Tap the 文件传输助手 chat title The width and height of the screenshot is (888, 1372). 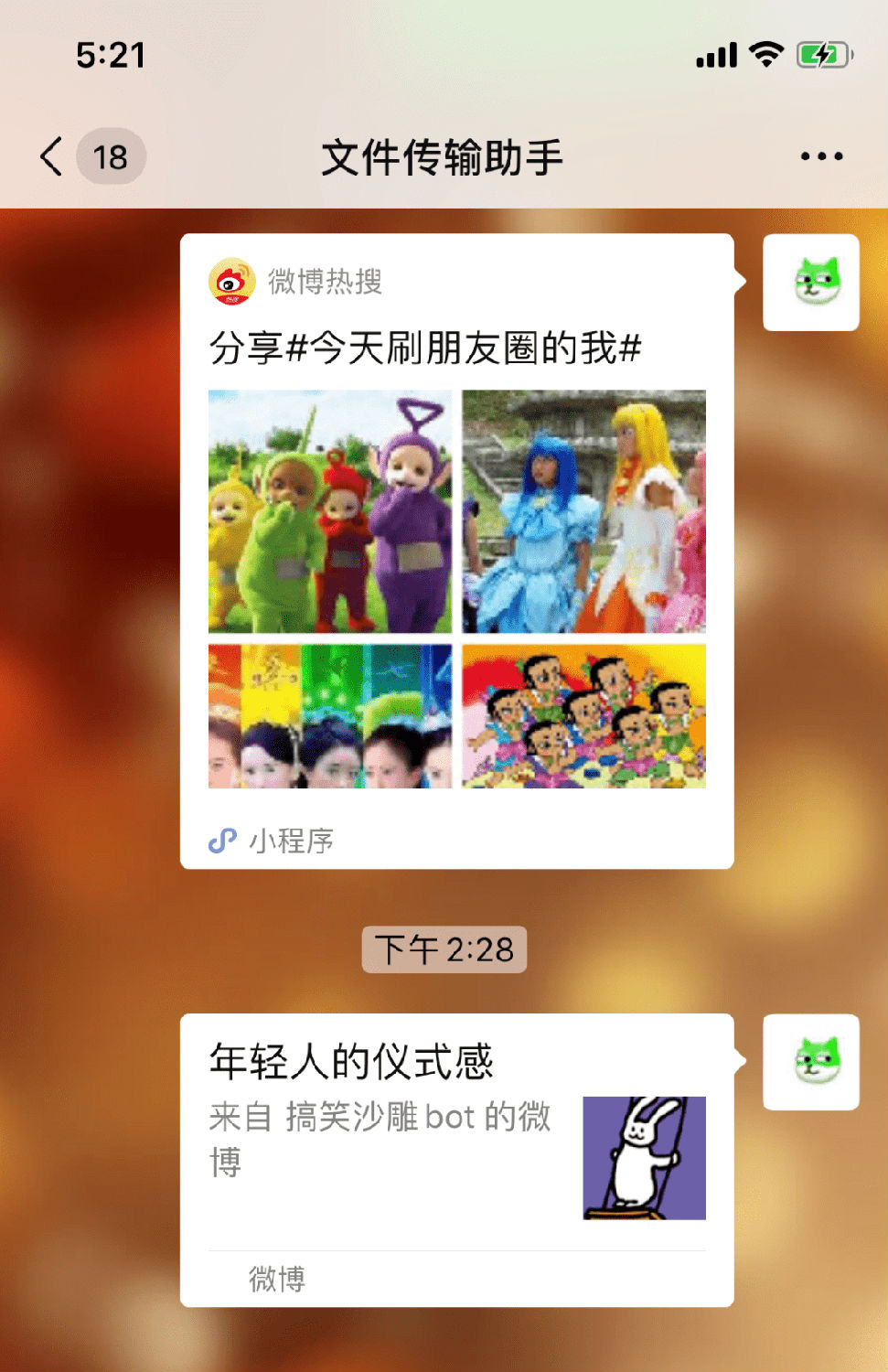pyautogui.click(x=444, y=155)
